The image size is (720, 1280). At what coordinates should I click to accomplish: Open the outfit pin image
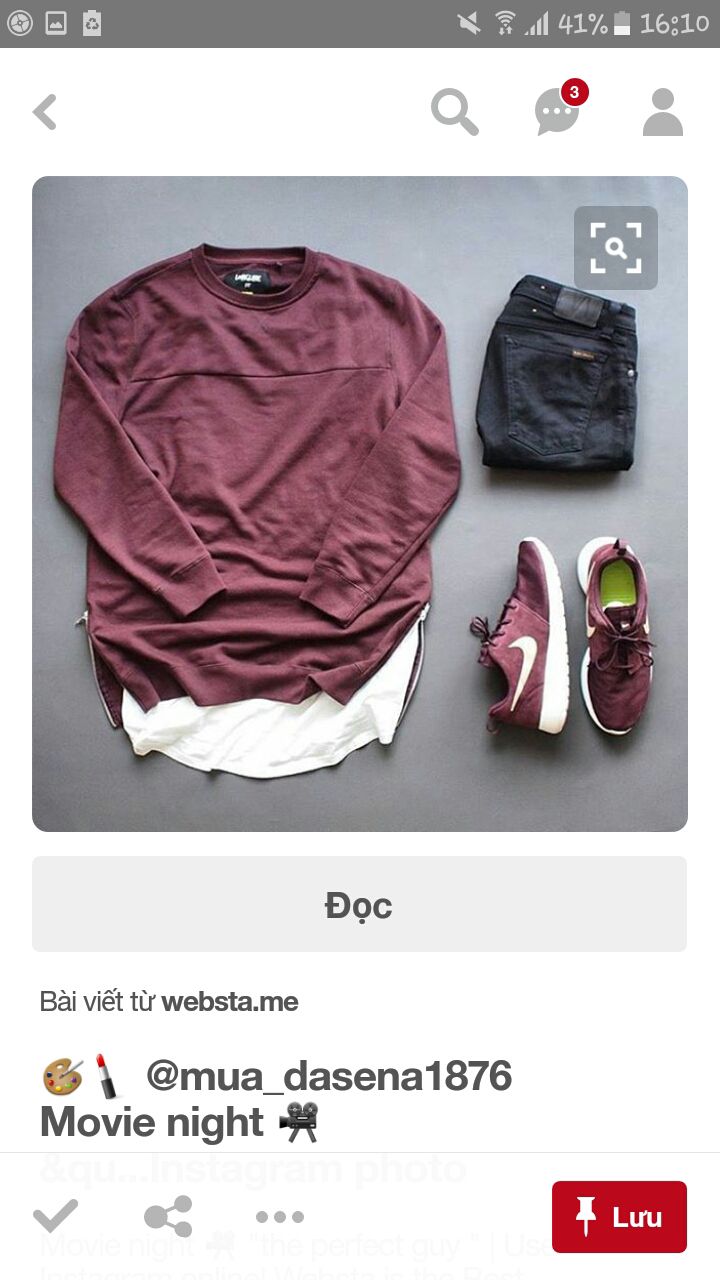(x=360, y=504)
